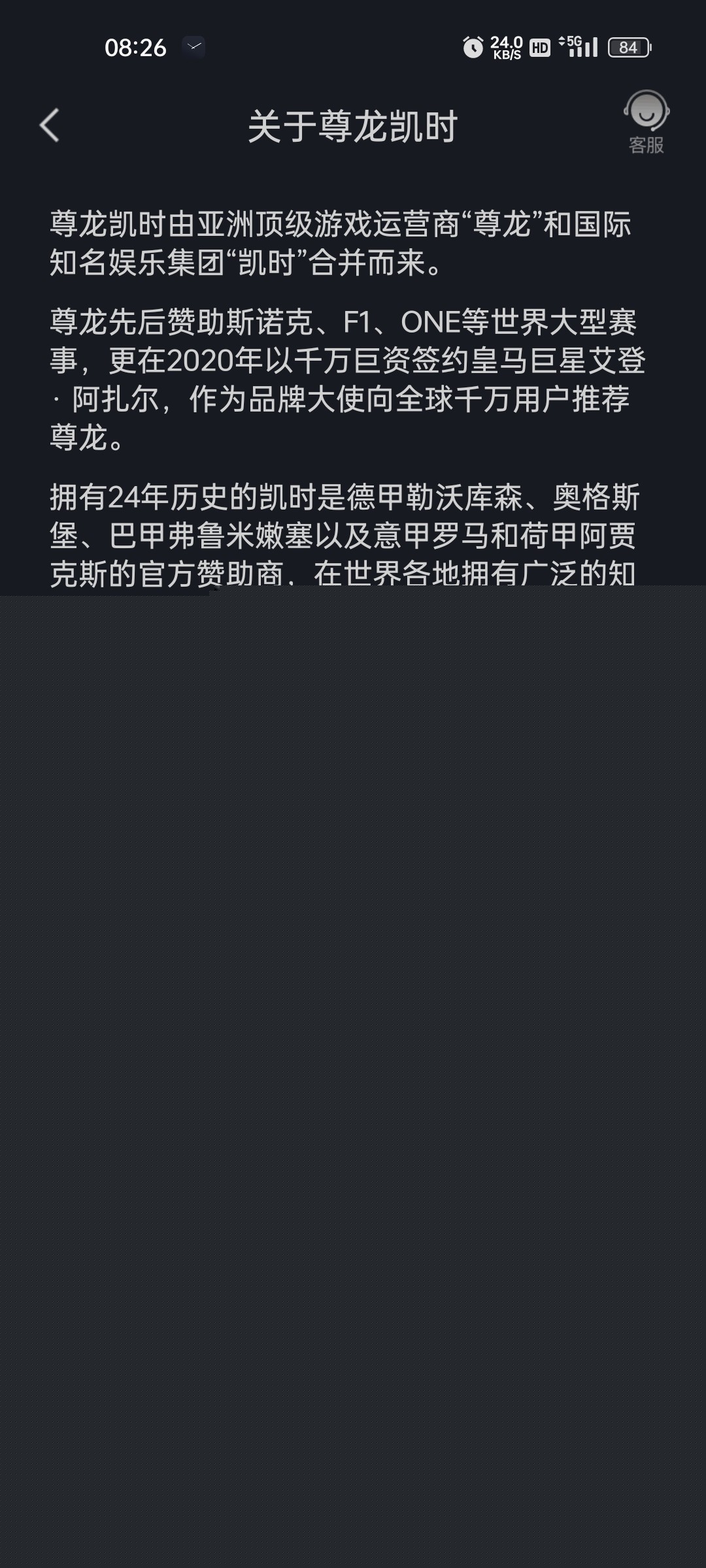Tap the small clock widget icon beside the time
The height and width of the screenshot is (1568, 706).
192,46
